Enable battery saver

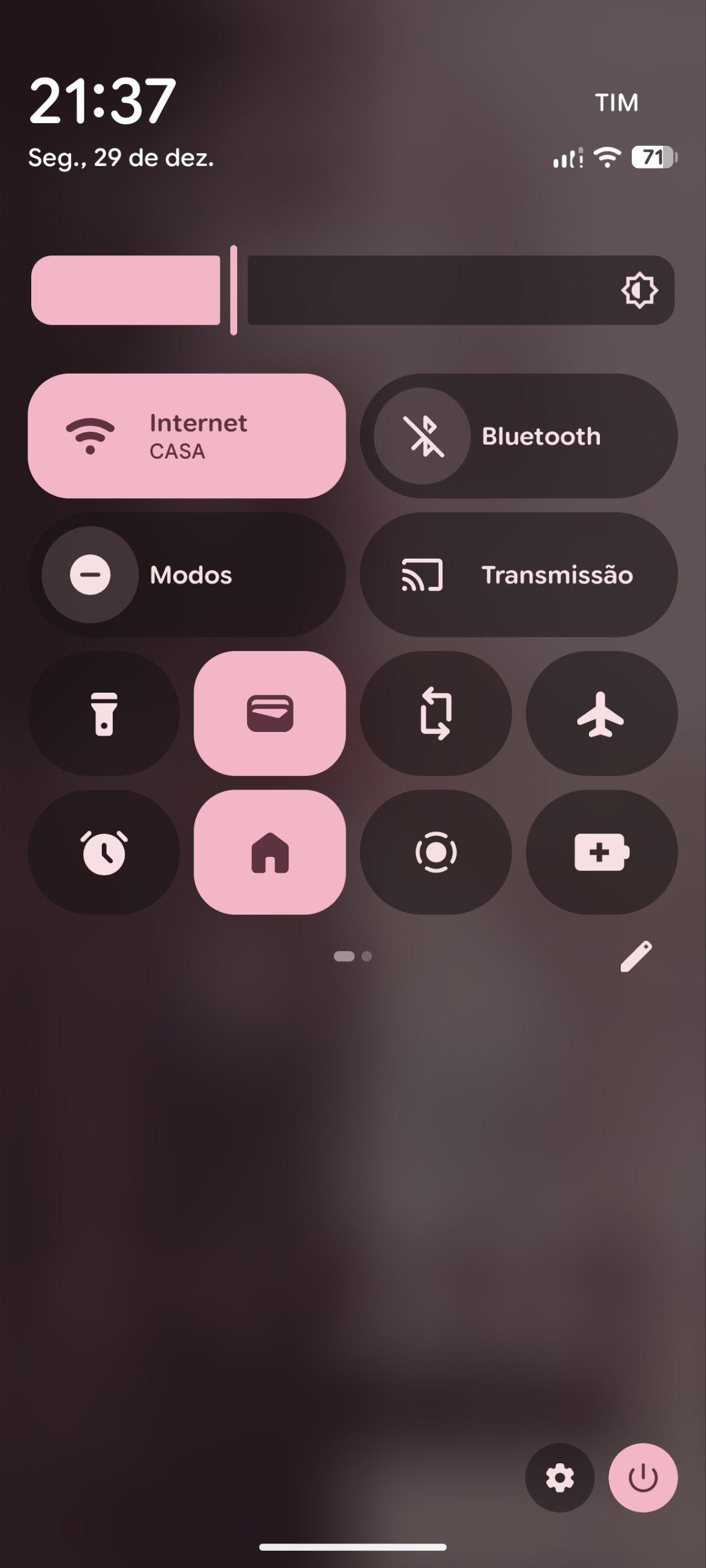pos(601,852)
